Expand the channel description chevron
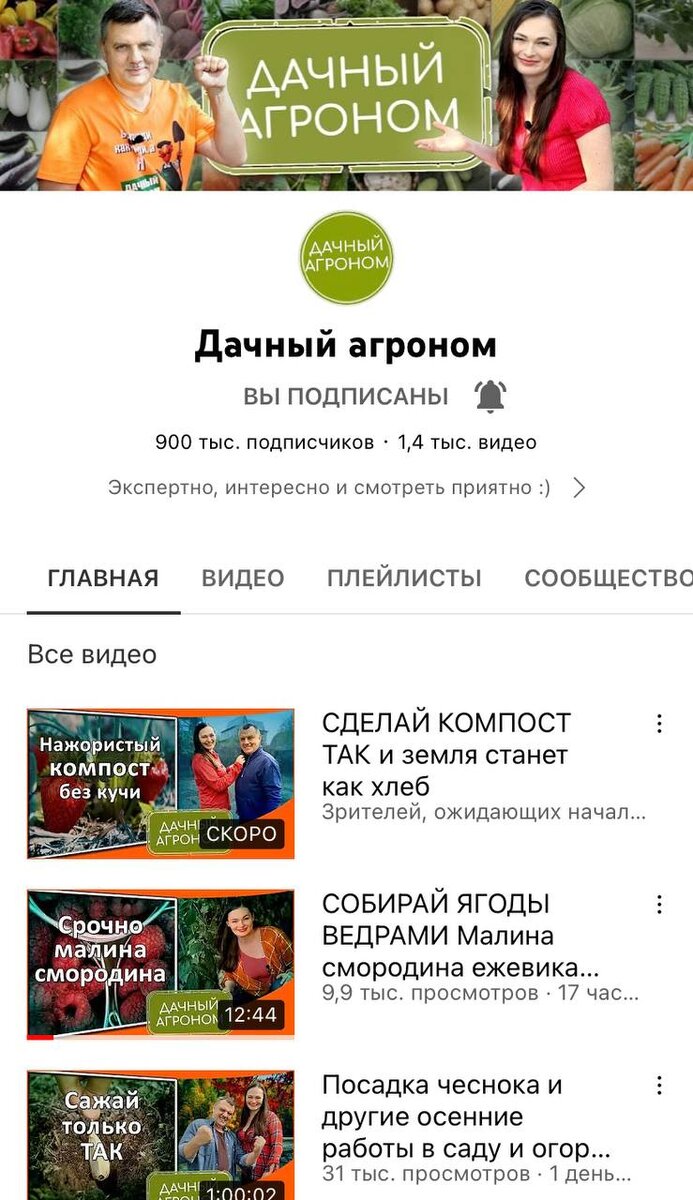This screenshot has height=1200, width=693. coord(578,488)
